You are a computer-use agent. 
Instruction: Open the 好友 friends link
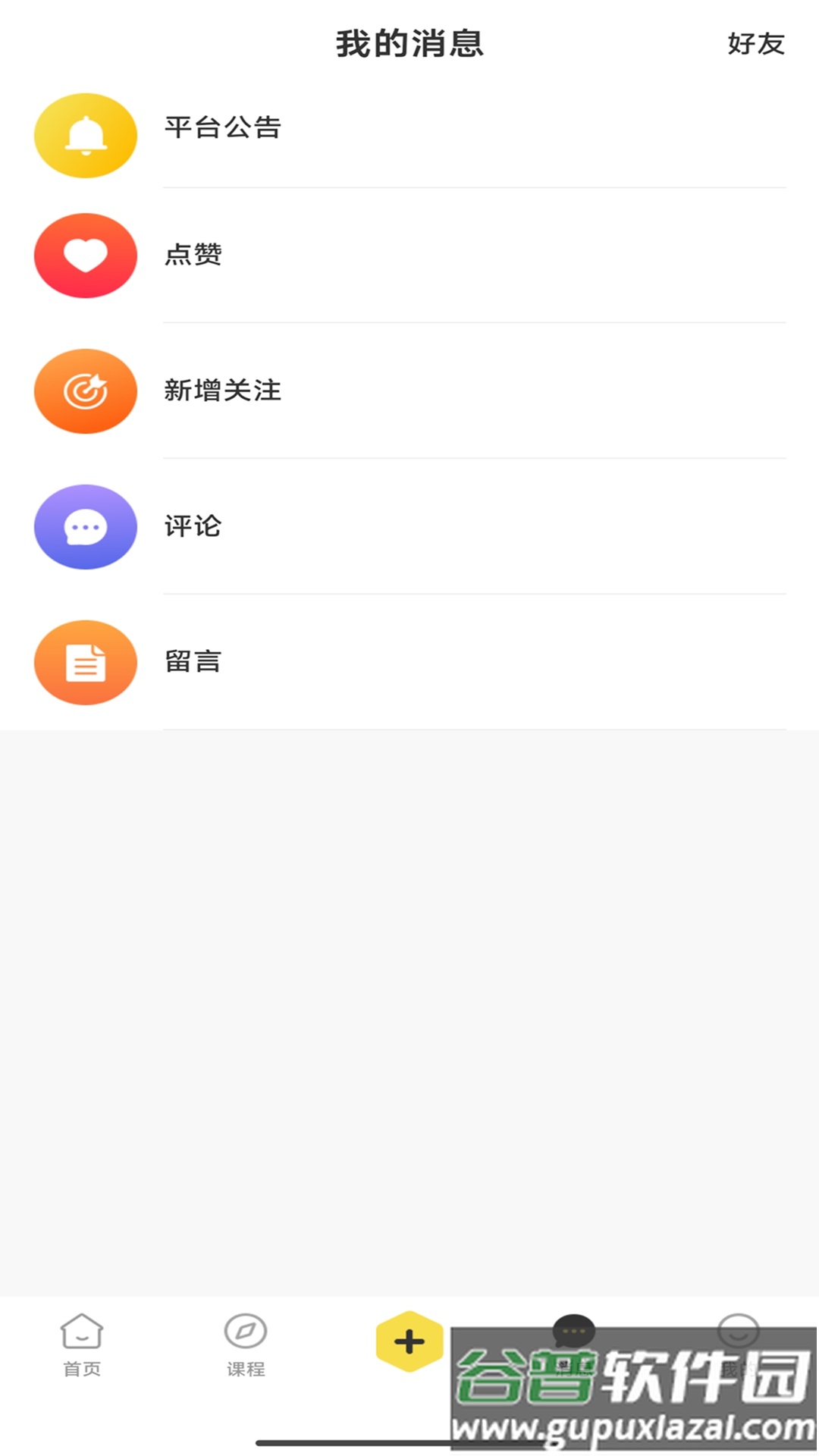pos(755,44)
